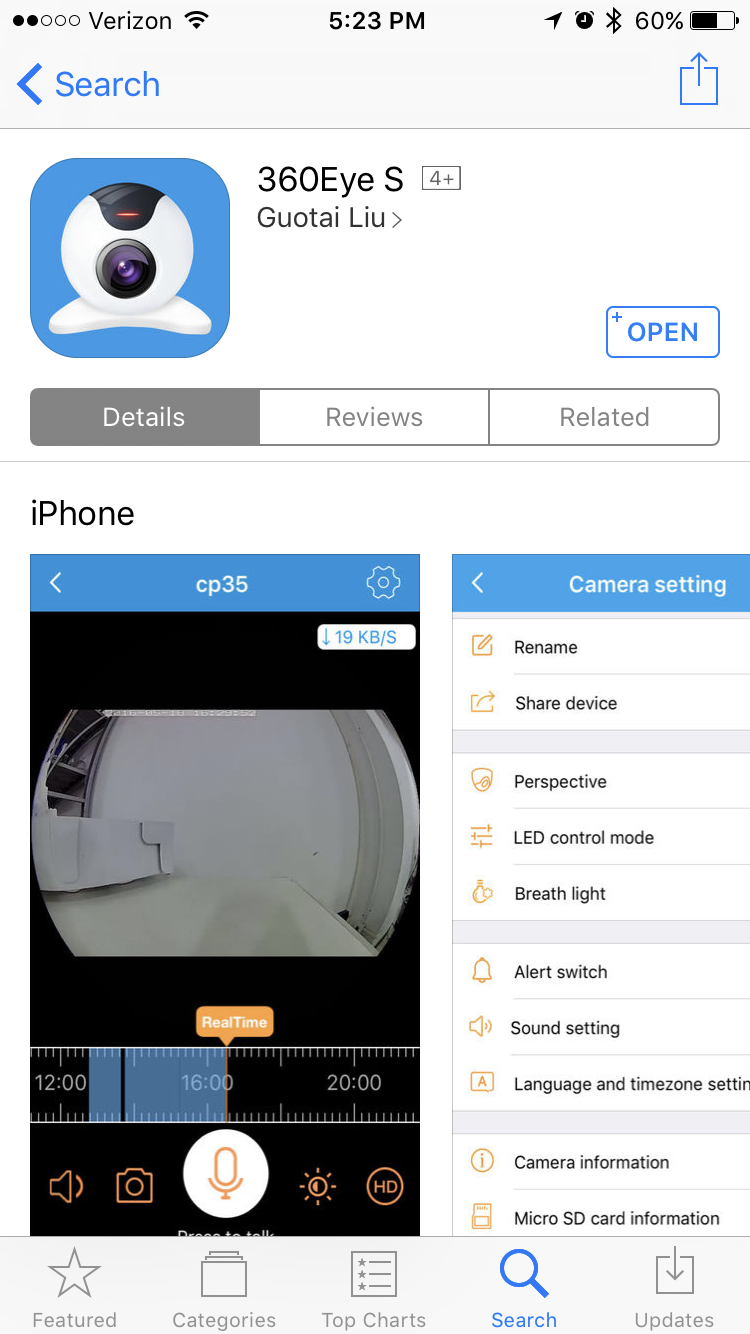The image size is (750, 1334).
Task: Open the Categories tab
Action: pyautogui.click(x=224, y=1288)
